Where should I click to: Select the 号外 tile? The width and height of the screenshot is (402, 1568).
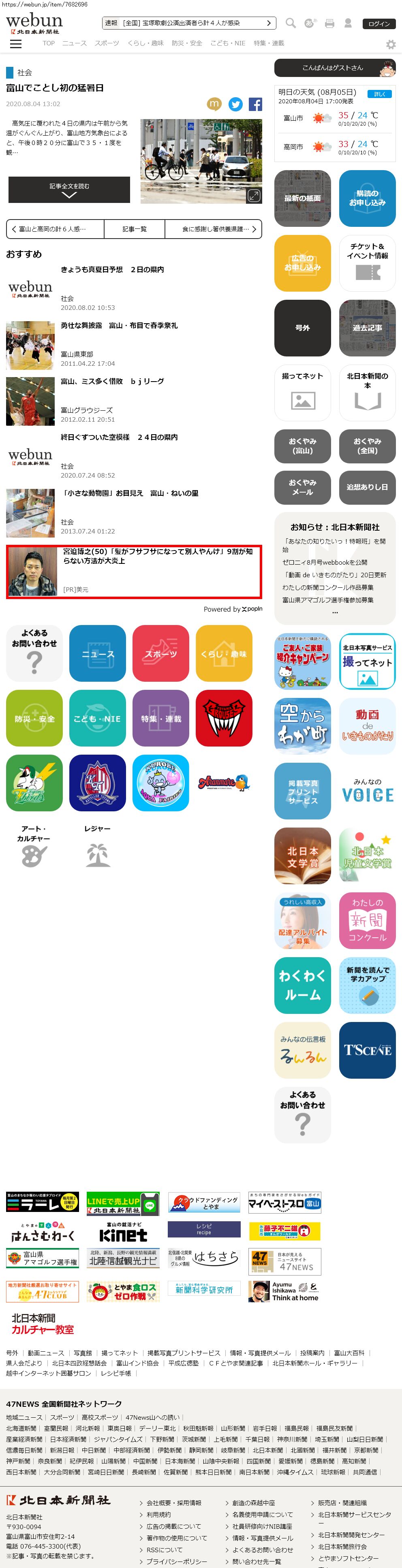click(x=303, y=328)
